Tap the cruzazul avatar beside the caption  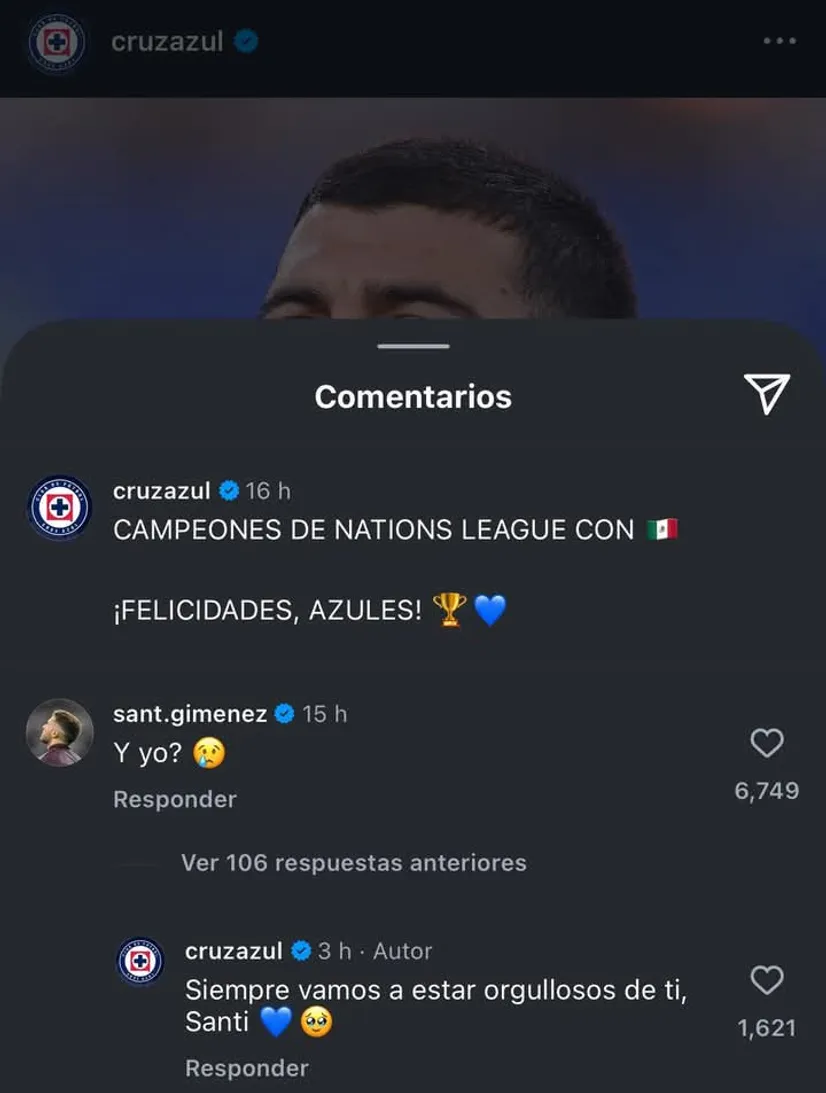coord(59,509)
